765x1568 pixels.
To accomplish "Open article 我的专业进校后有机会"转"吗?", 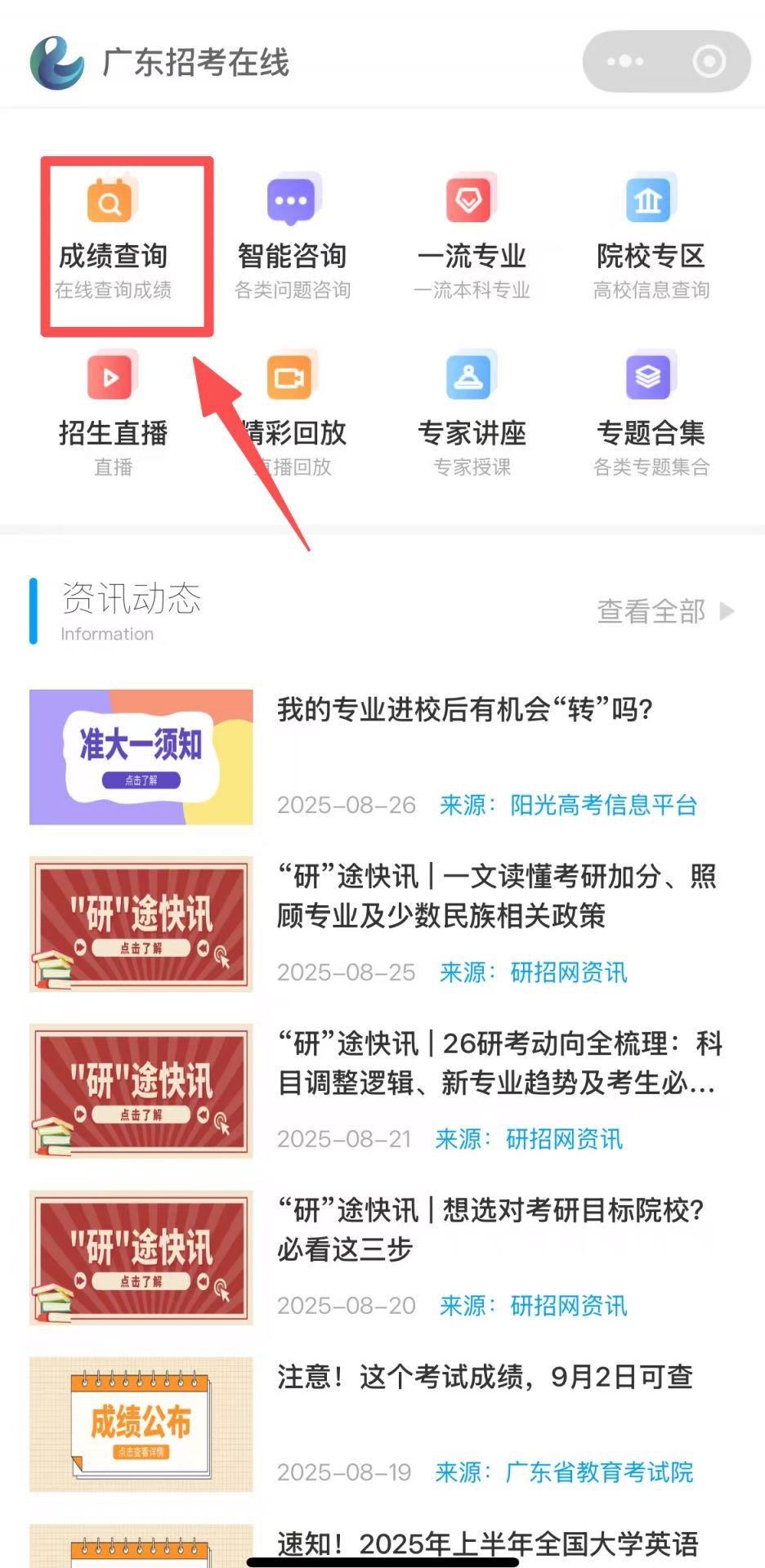I will pos(464,709).
